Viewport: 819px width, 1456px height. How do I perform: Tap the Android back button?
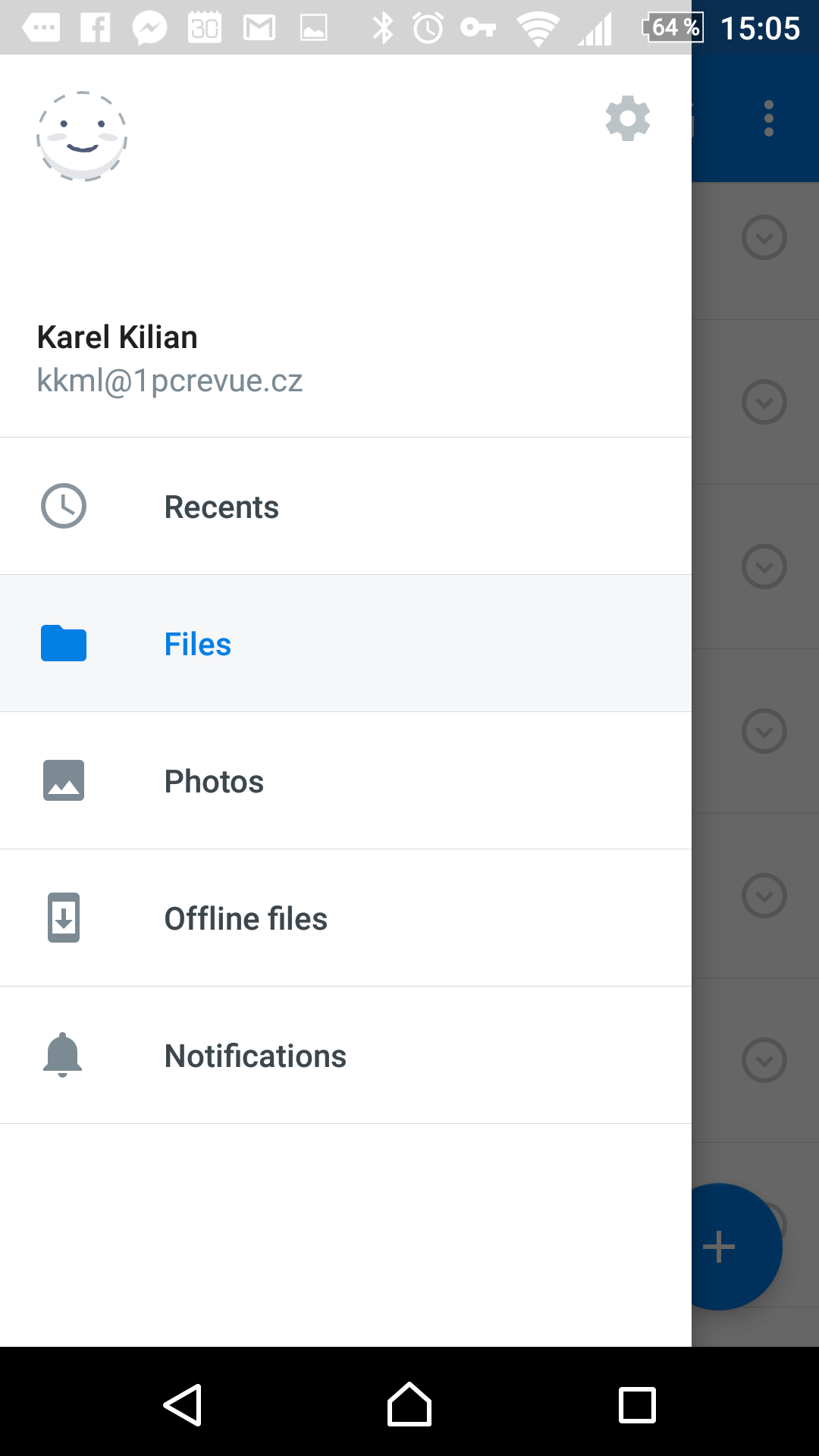[x=182, y=1404]
